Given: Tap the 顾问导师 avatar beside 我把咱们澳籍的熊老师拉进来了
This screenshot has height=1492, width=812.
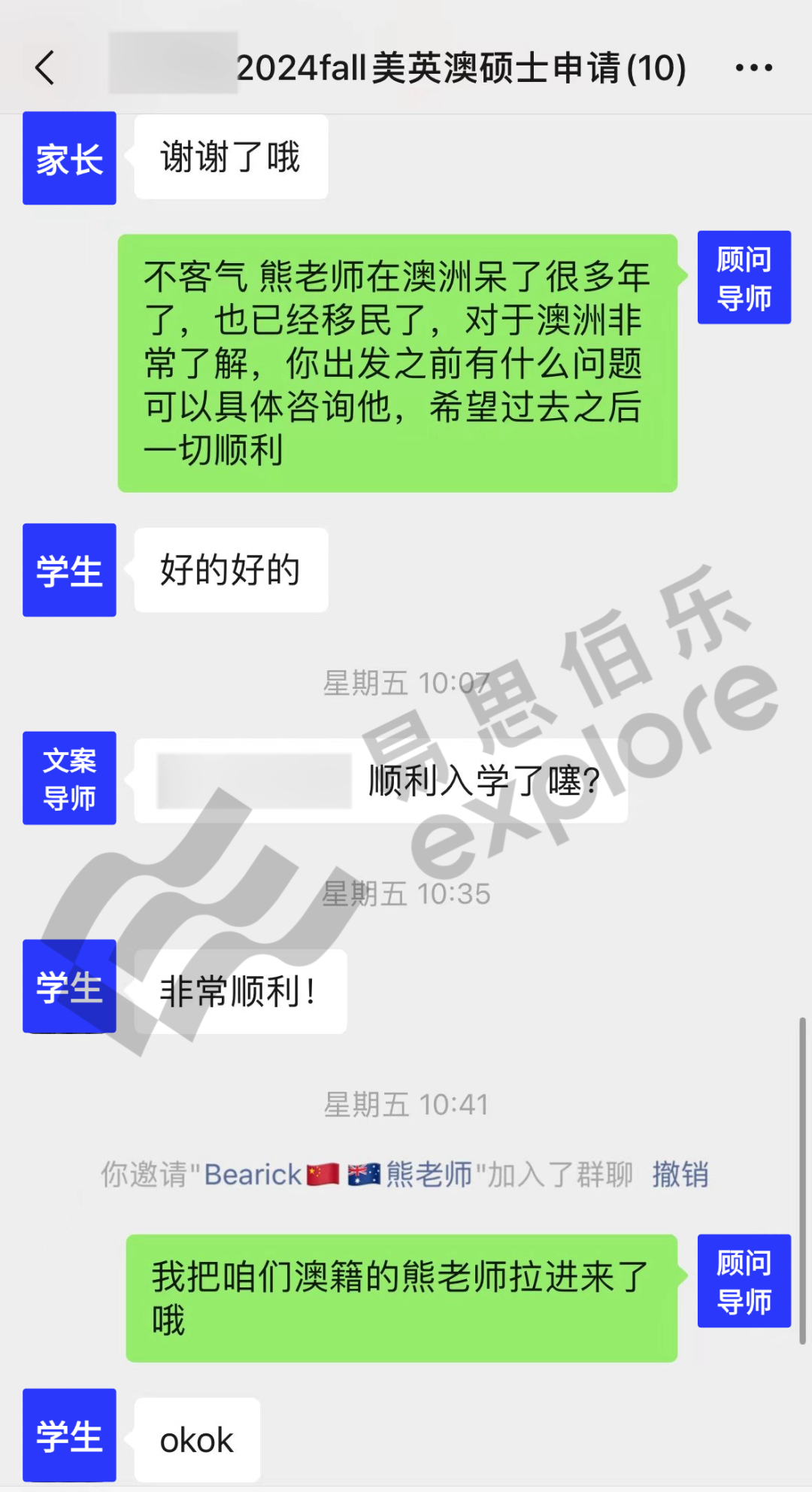Looking at the screenshot, I should coord(744,1281).
